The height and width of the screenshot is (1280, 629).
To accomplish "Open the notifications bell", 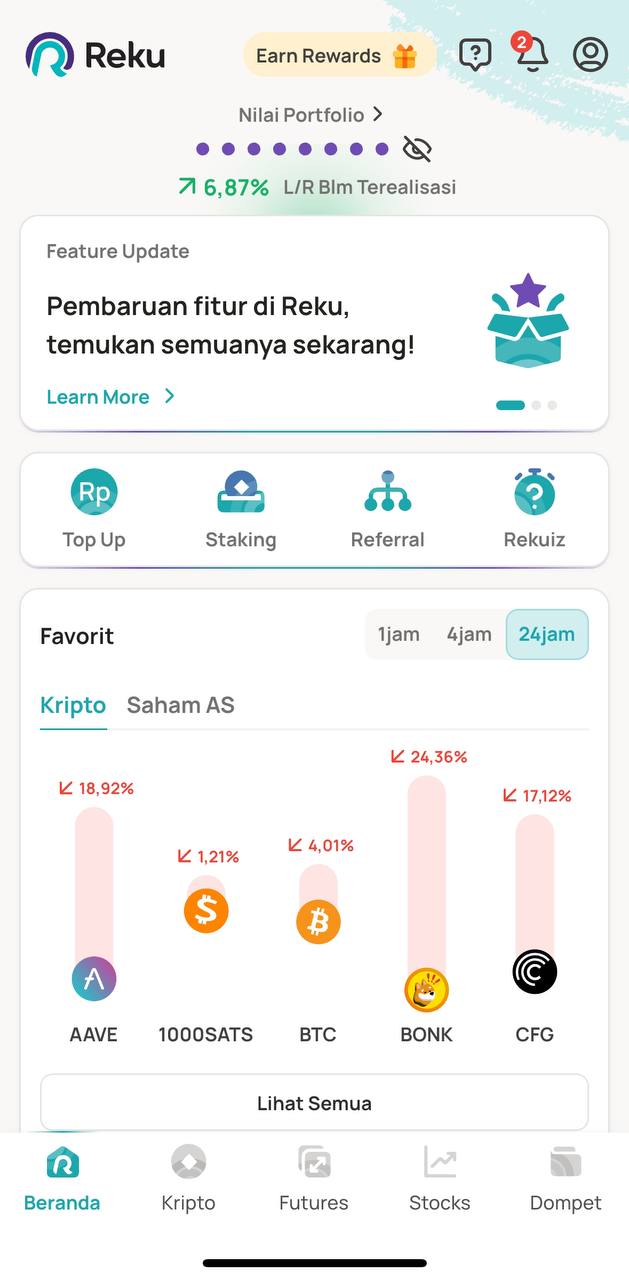I will tap(532, 55).
